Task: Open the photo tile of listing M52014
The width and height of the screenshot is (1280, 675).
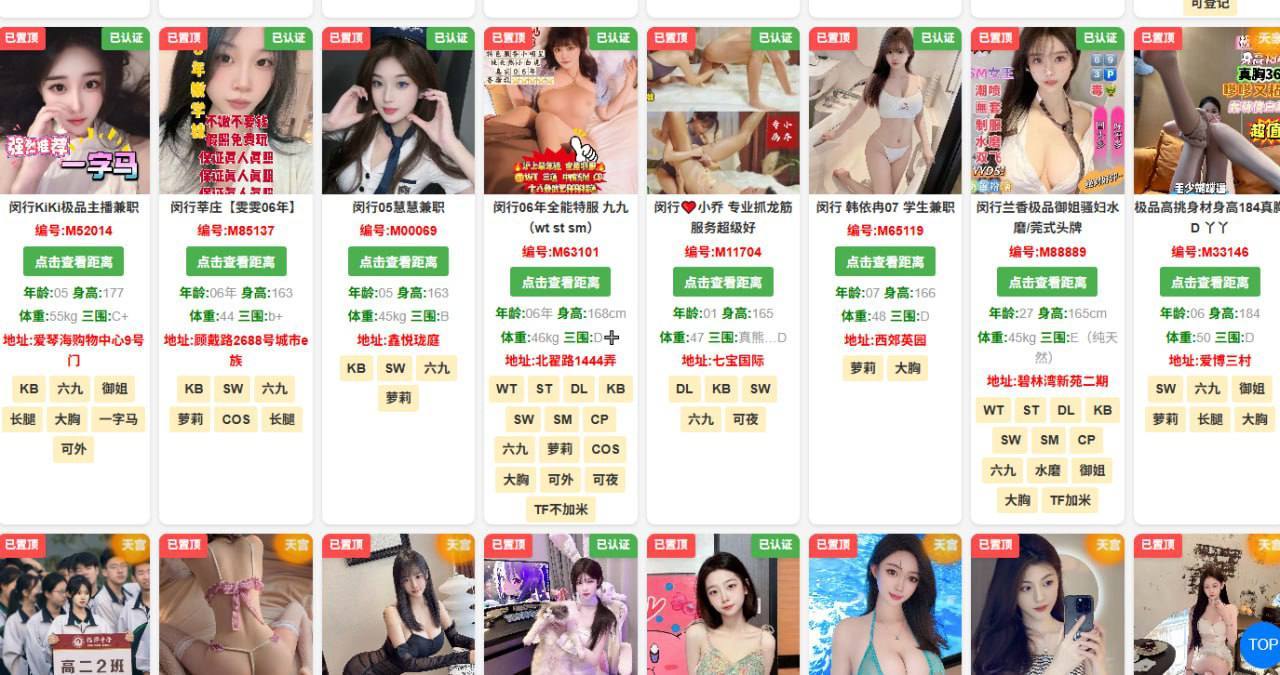Action: 74,111
